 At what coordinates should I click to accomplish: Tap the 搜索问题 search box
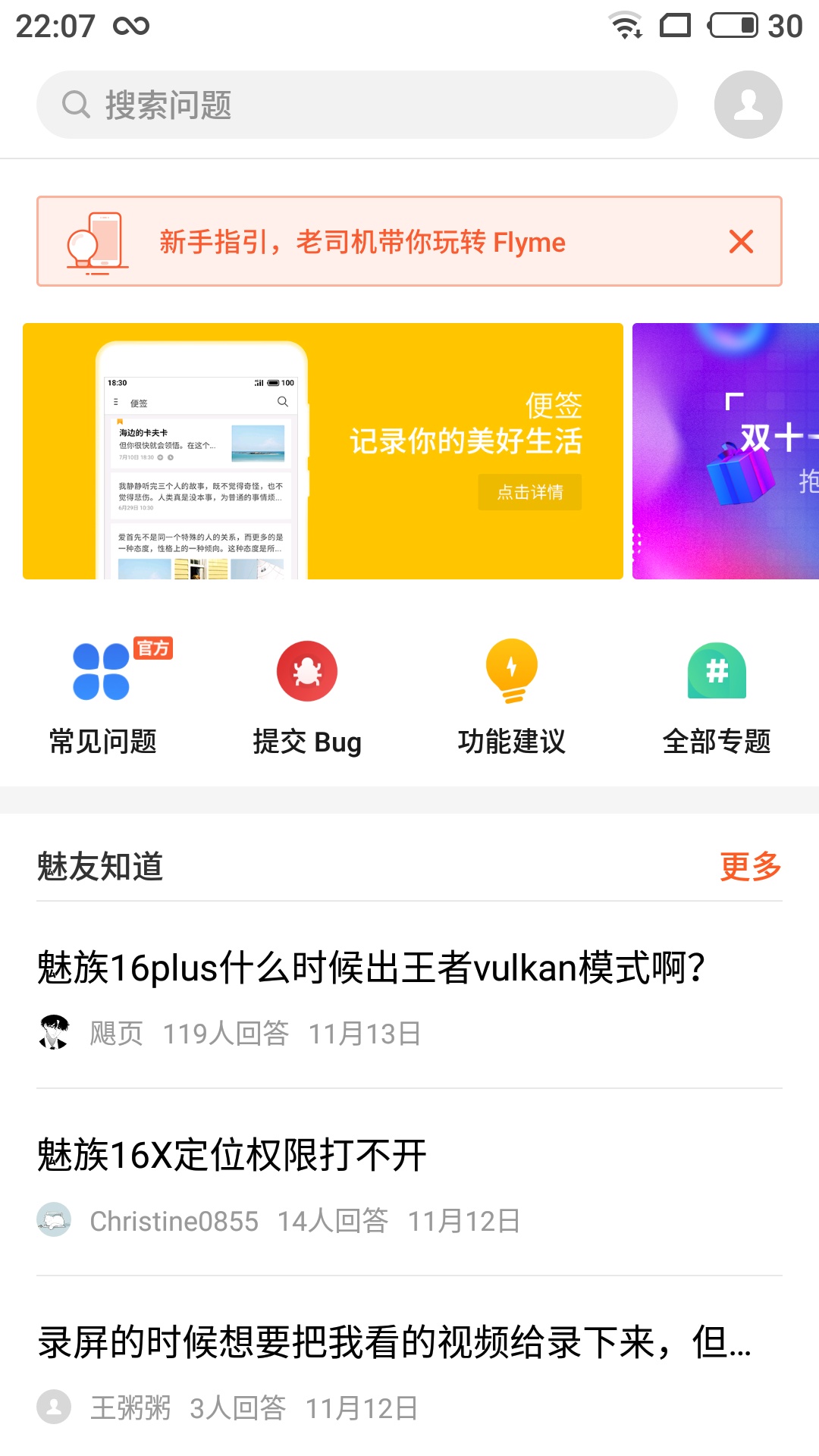coord(356,105)
